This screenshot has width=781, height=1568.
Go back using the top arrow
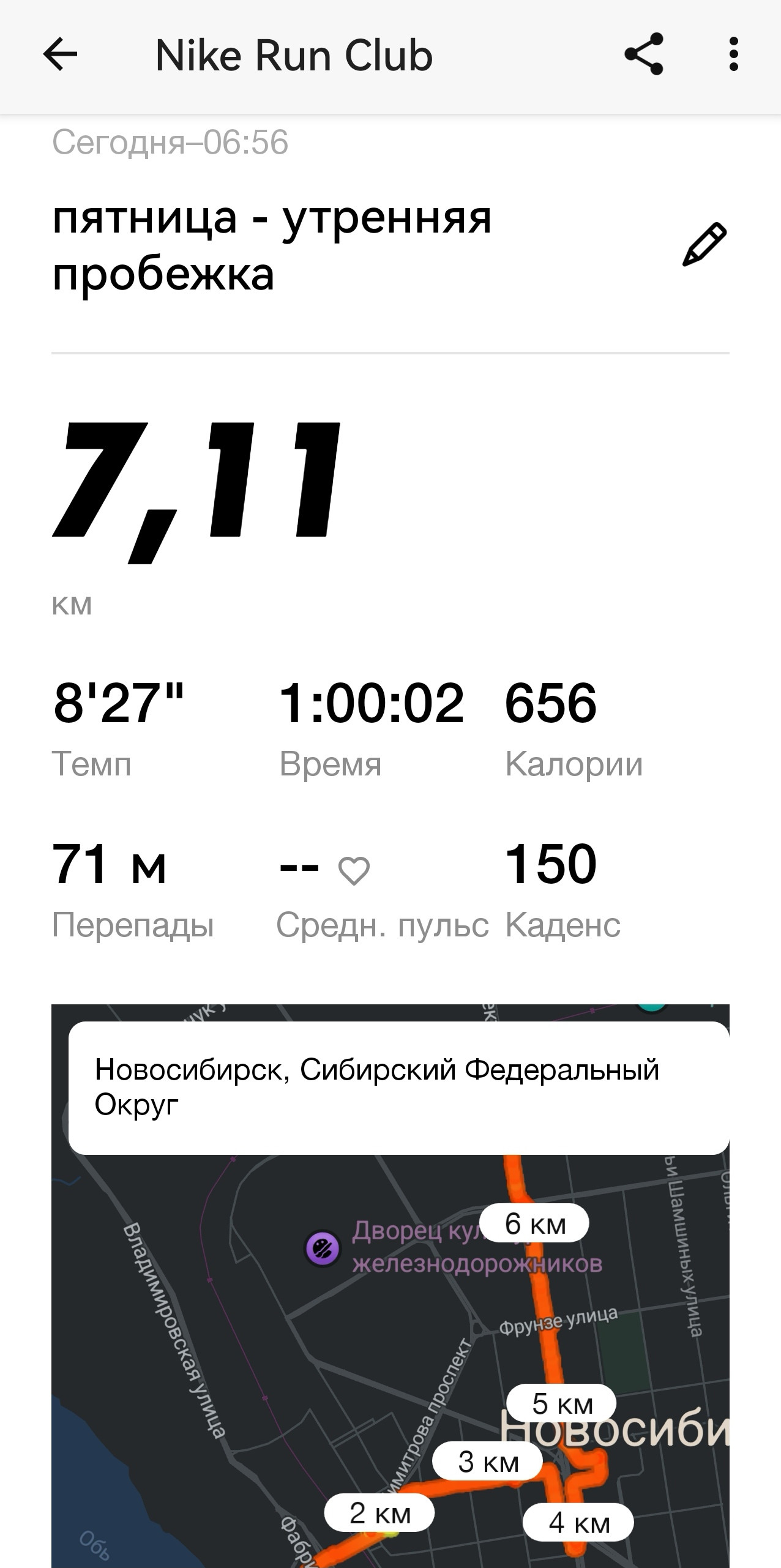tap(60, 54)
